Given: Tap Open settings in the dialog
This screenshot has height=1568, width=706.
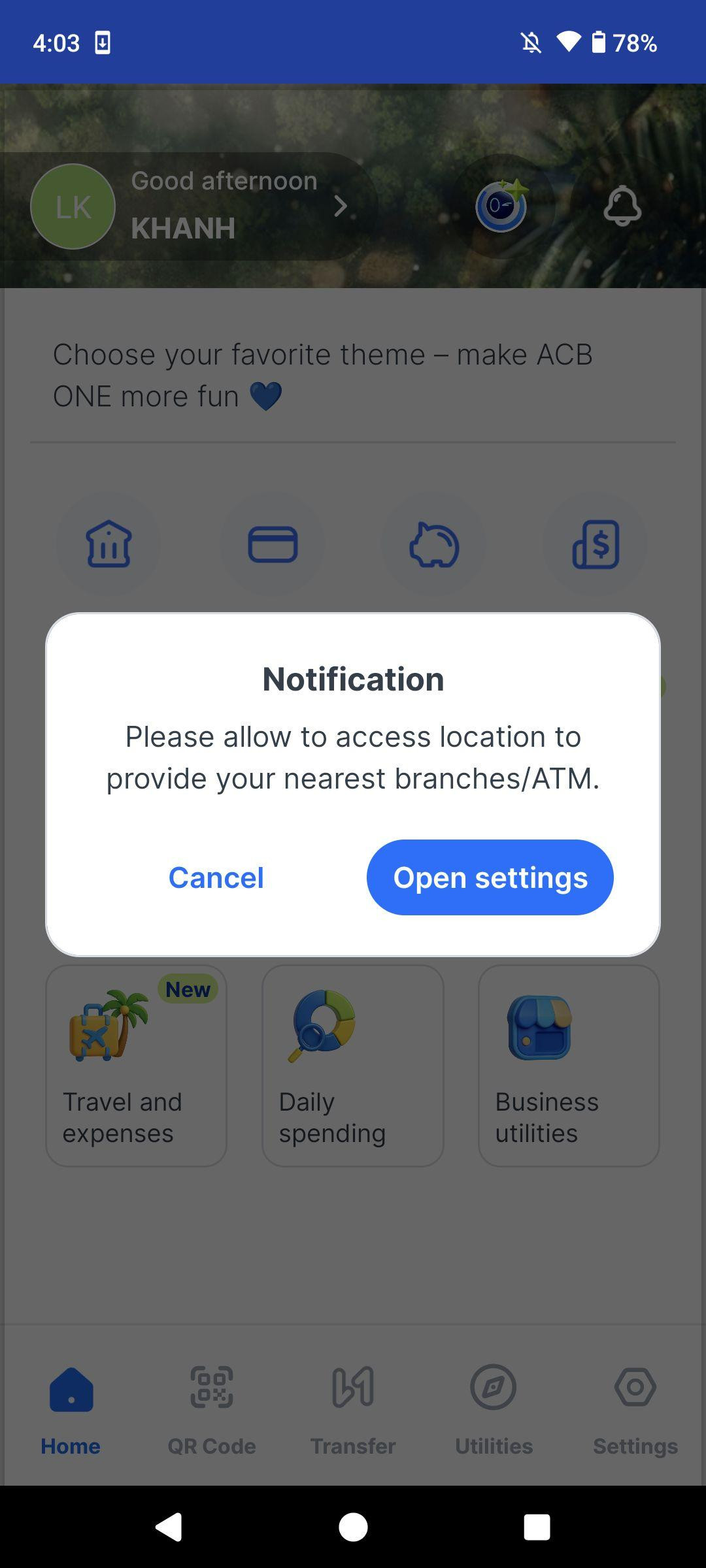Looking at the screenshot, I should (490, 877).
